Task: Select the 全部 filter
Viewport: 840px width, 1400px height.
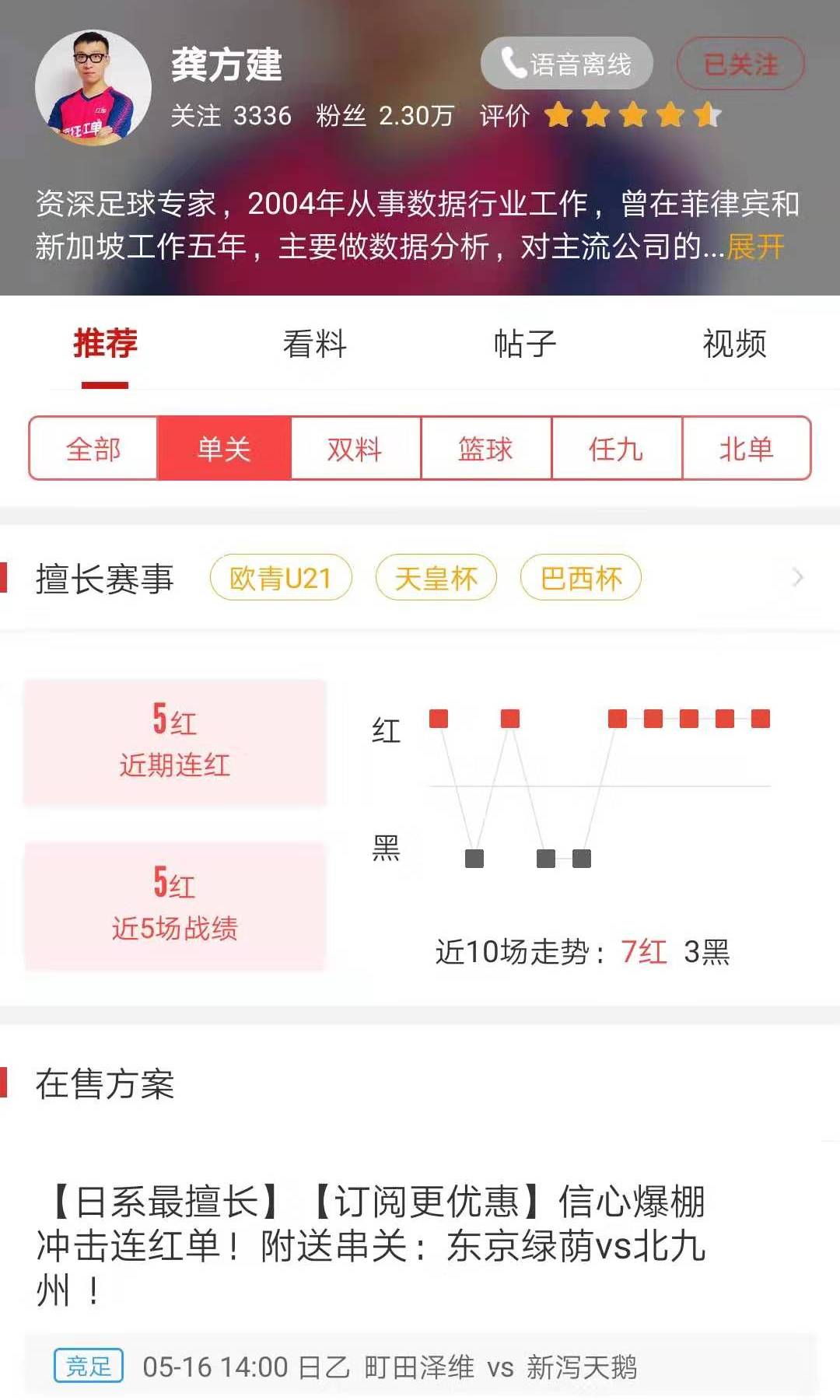Action: point(93,449)
